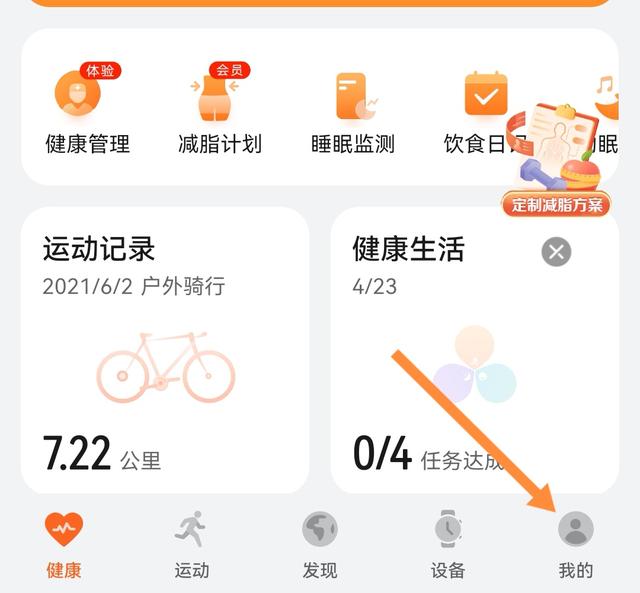Open 睡眠监测 sleep monitoring
640x593 pixels.
click(x=353, y=111)
